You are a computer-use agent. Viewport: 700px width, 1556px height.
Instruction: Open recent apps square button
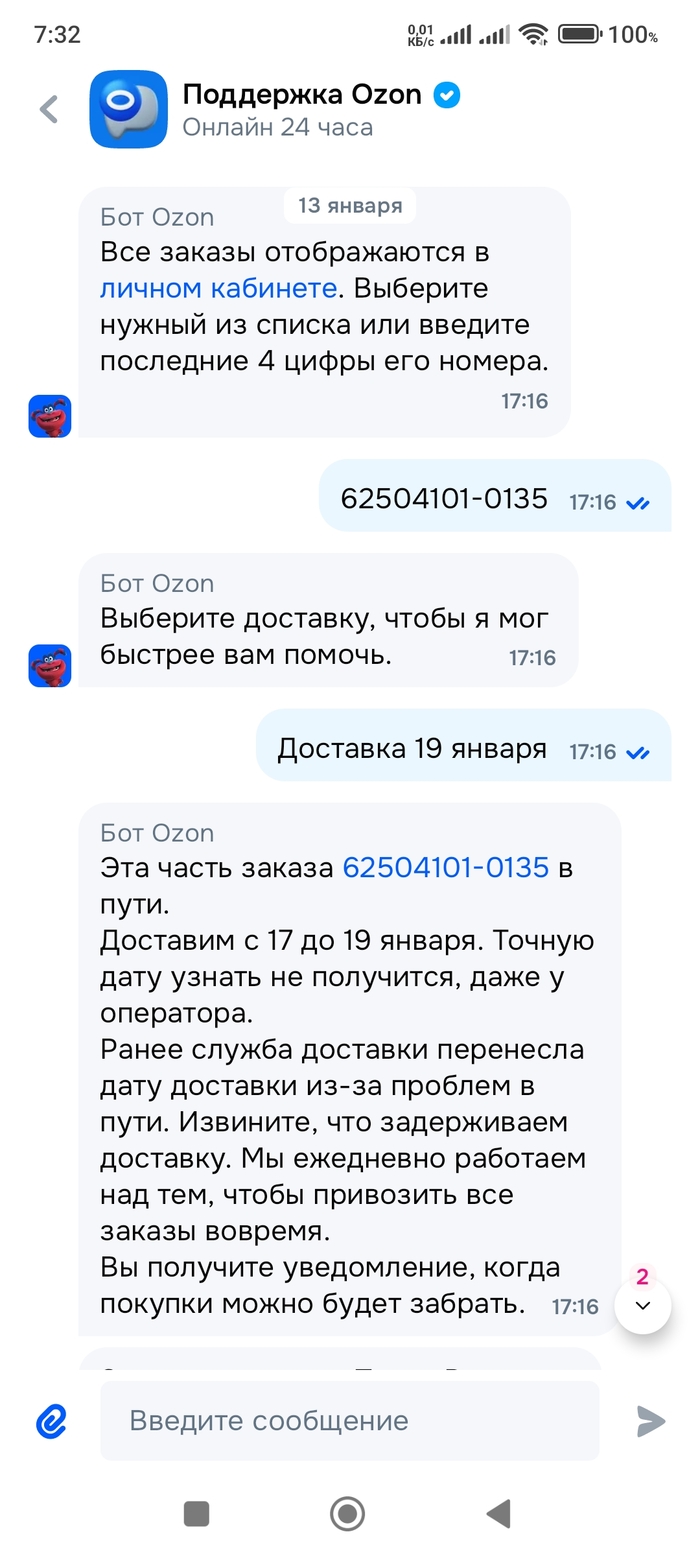197,1514
